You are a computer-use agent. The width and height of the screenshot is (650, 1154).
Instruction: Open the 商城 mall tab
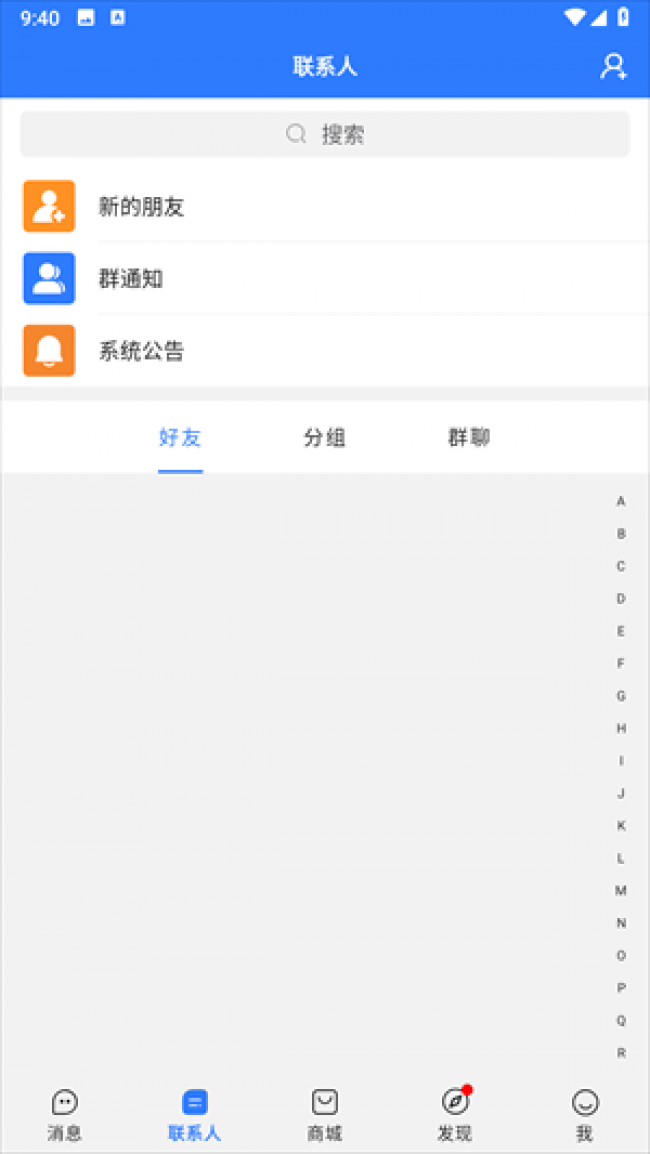(x=325, y=1114)
